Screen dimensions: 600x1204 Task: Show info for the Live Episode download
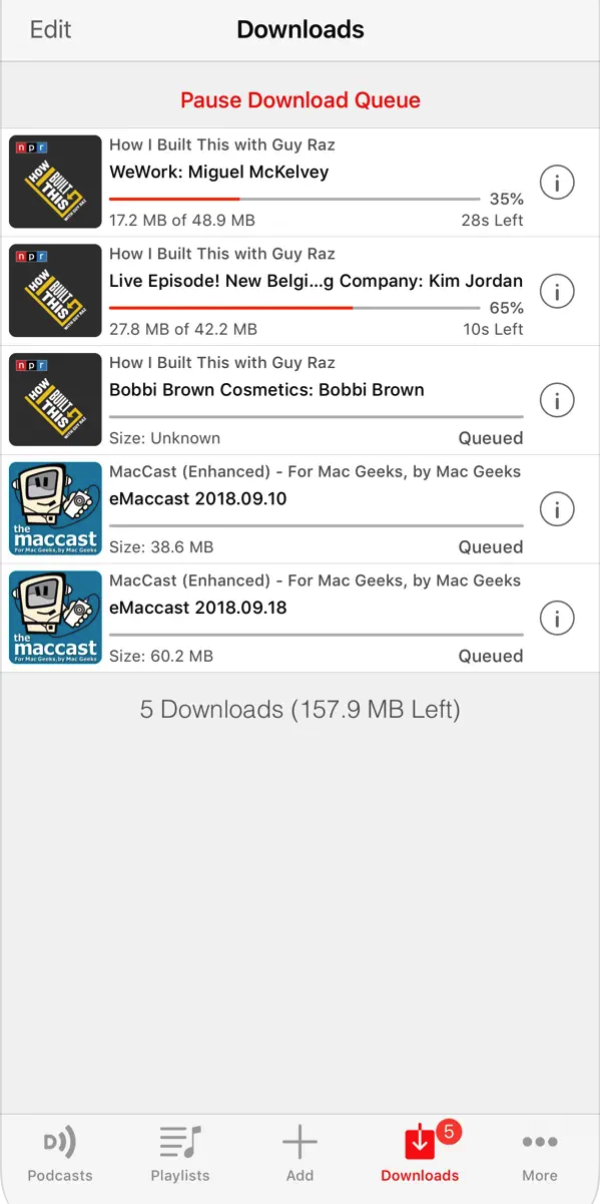557,292
